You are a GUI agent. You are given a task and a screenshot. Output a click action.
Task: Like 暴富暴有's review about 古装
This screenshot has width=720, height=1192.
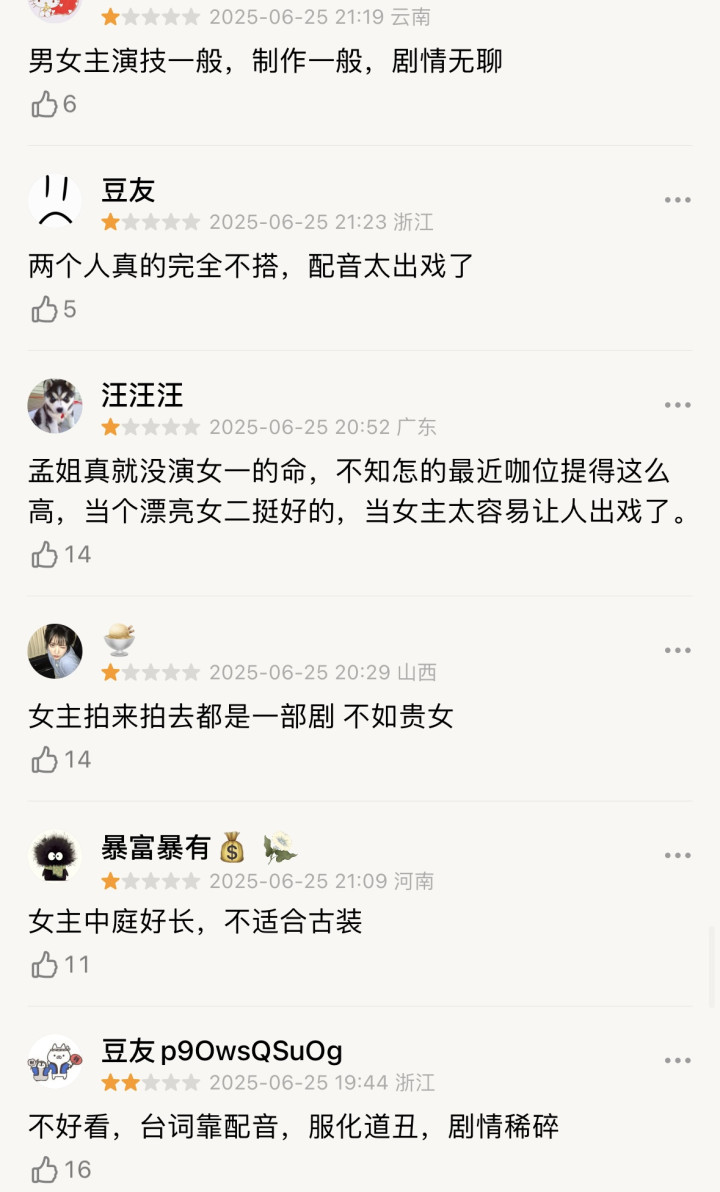pyautogui.click(x=45, y=964)
